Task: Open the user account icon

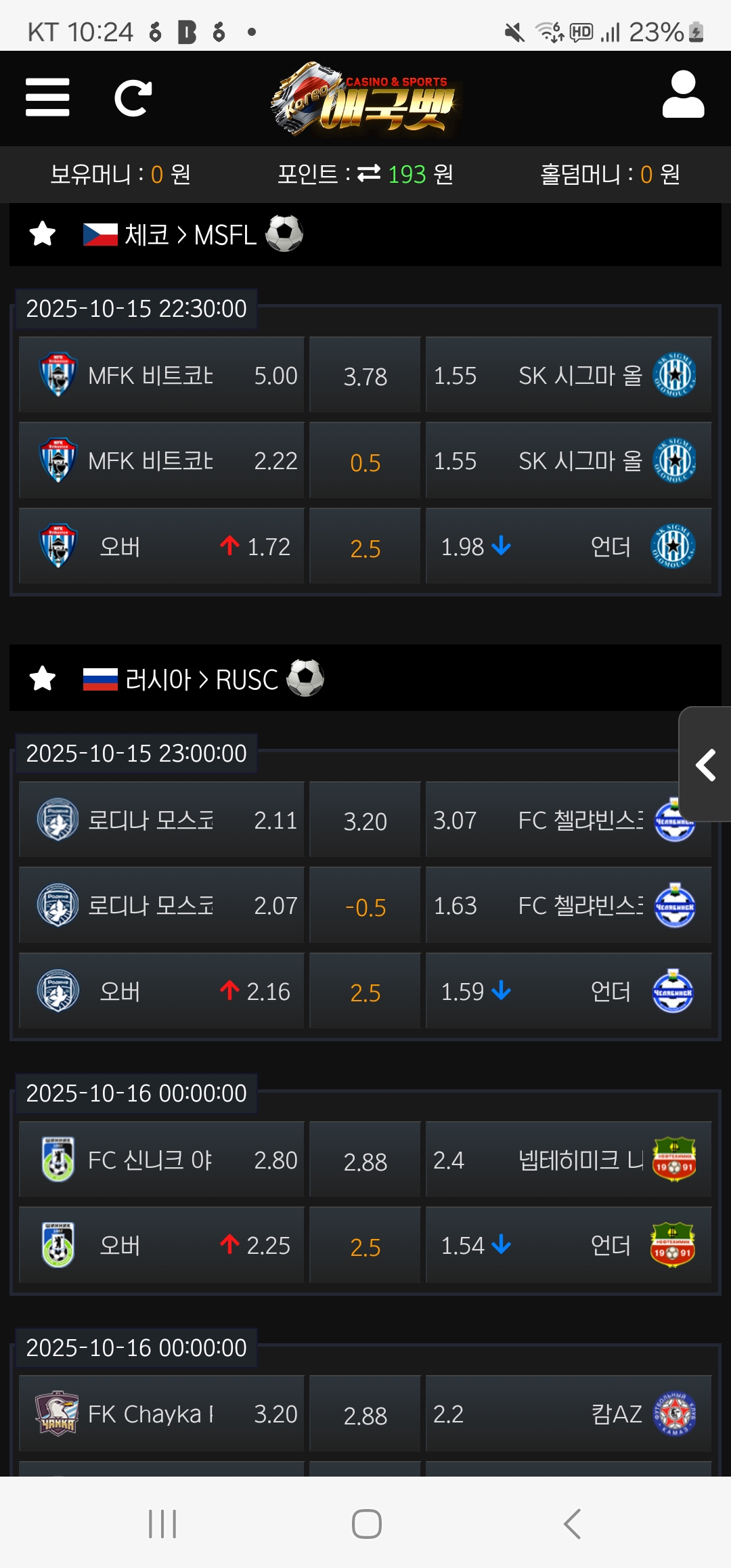Action: click(683, 95)
